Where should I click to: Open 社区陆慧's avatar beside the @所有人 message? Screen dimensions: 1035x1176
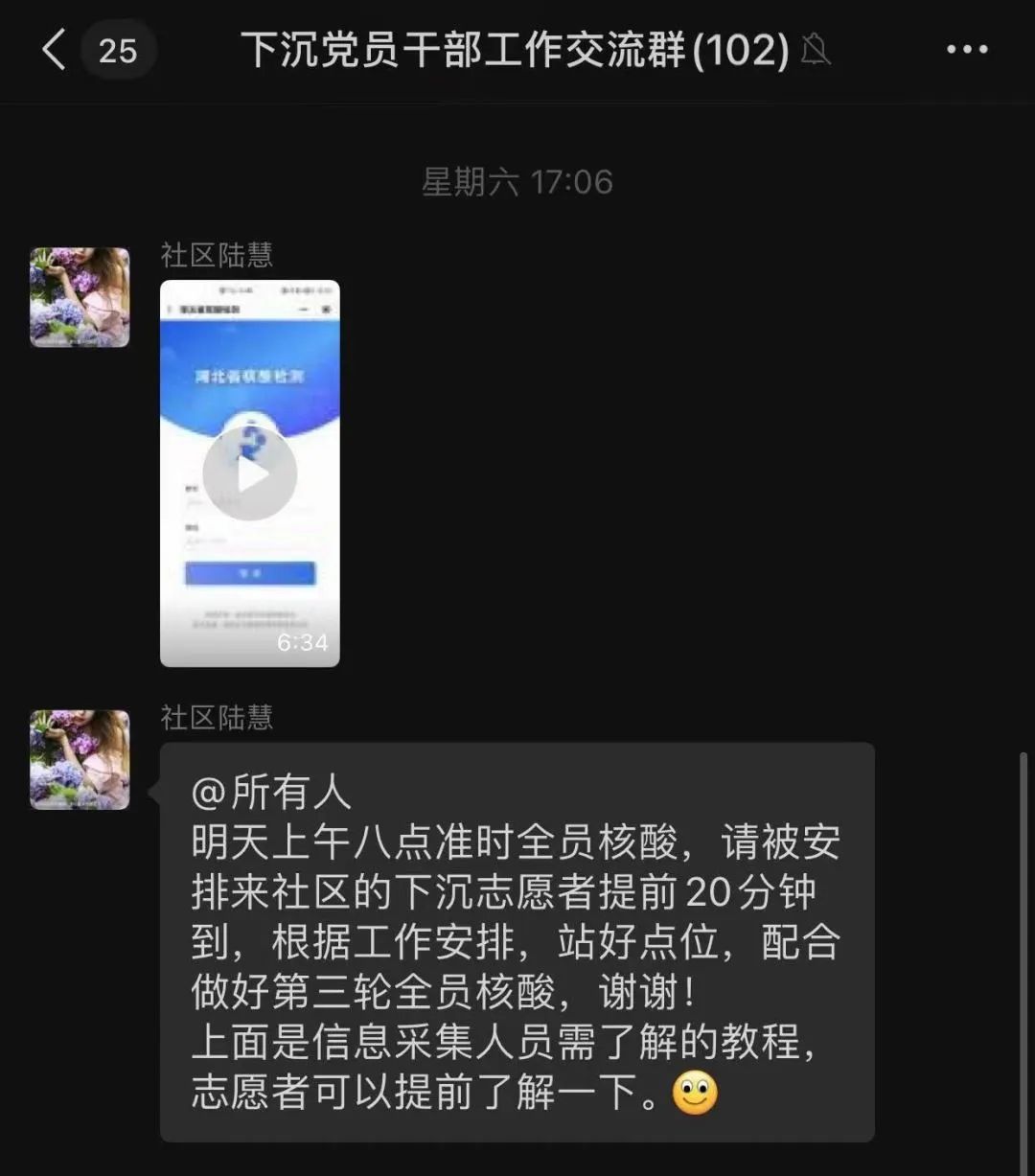tap(80, 759)
